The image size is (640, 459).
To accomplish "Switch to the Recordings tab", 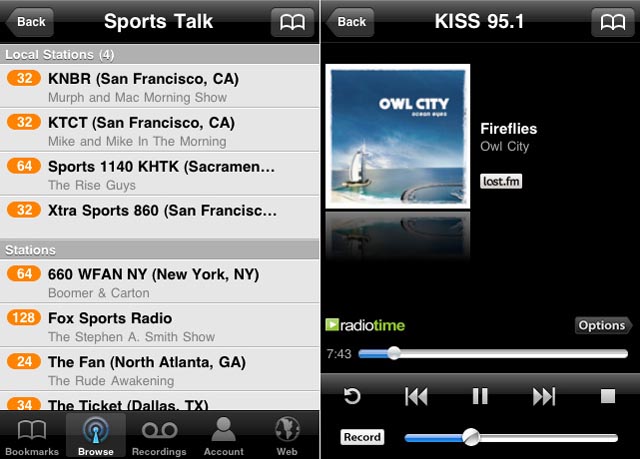I will point(160,436).
